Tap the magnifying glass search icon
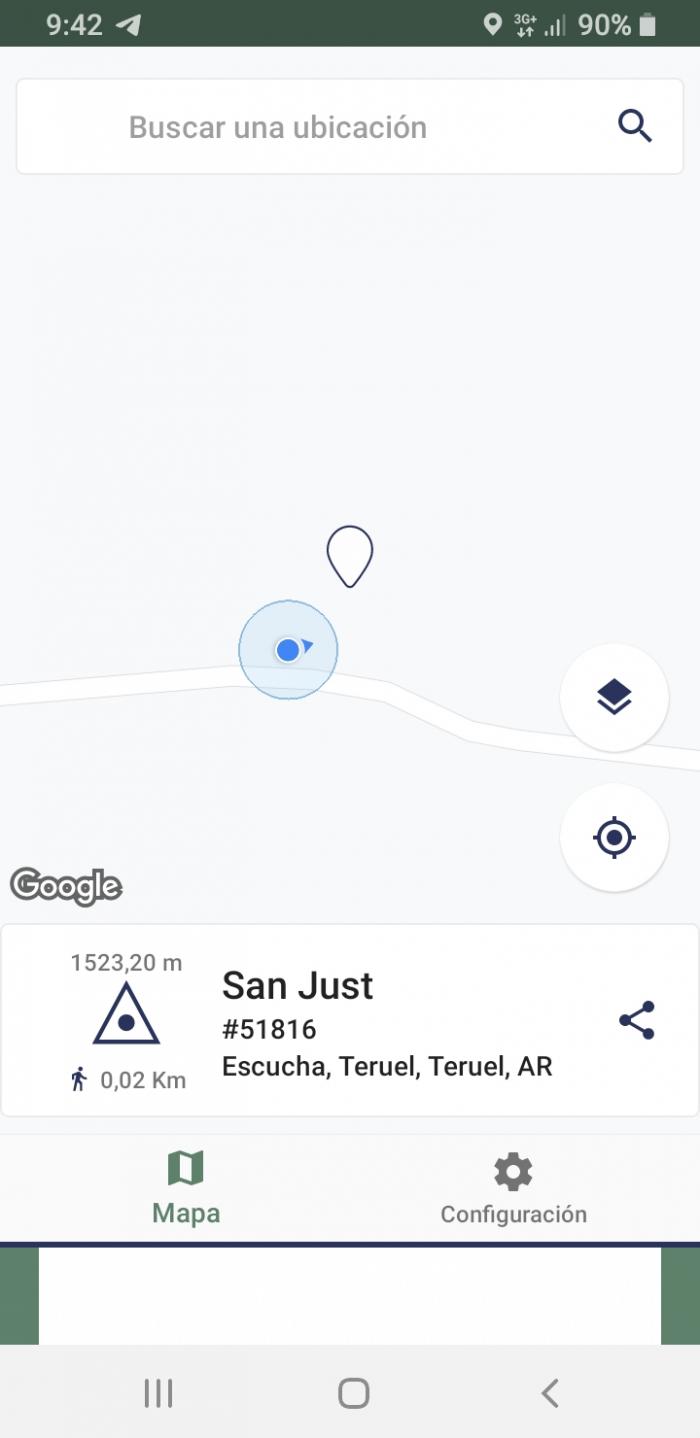Viewport: 700px width, 1438px height. coord(635,127)
